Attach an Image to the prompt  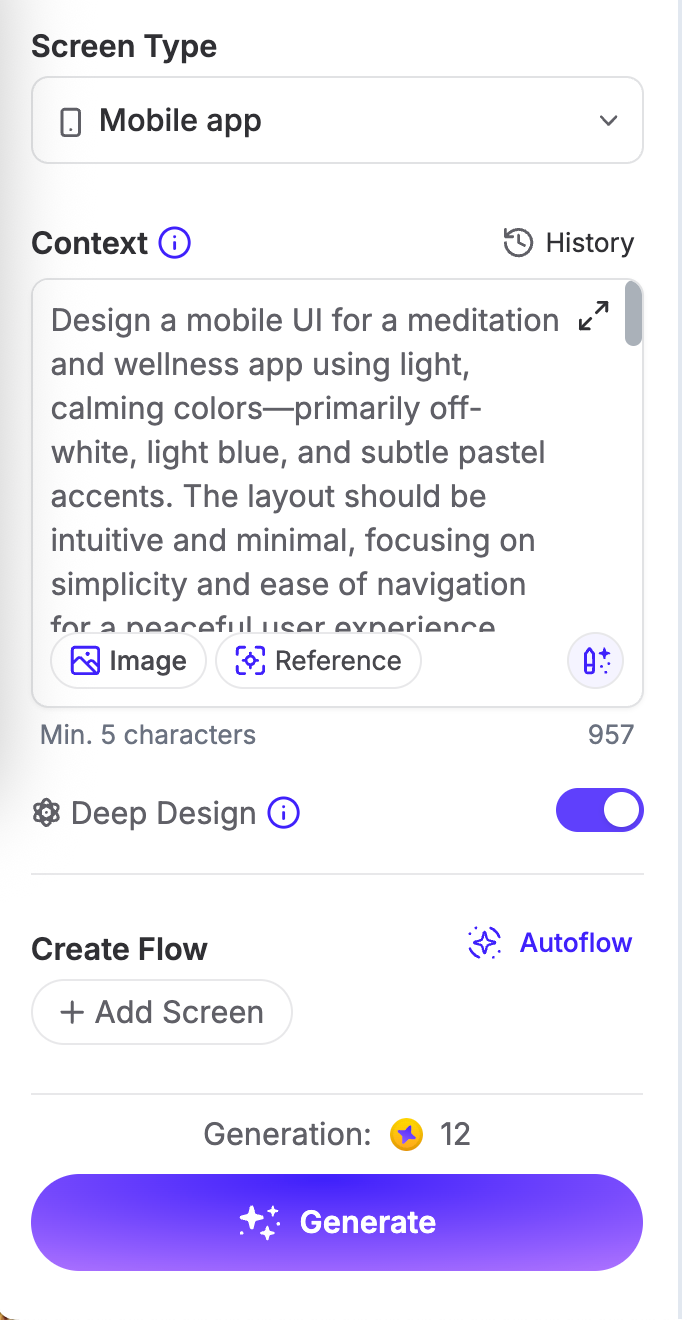point(128,661)
